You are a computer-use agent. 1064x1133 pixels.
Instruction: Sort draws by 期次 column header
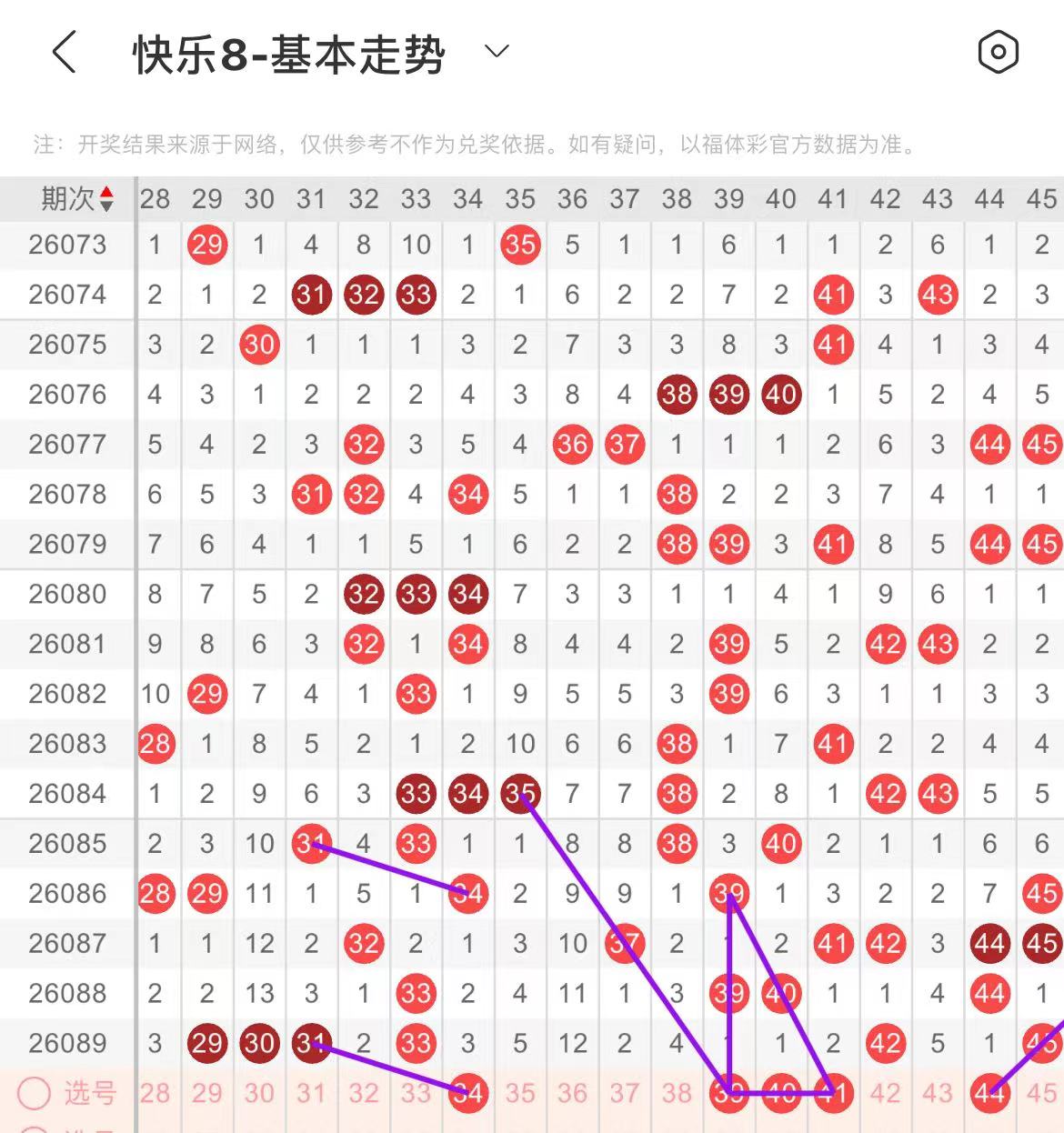[77, 198]
